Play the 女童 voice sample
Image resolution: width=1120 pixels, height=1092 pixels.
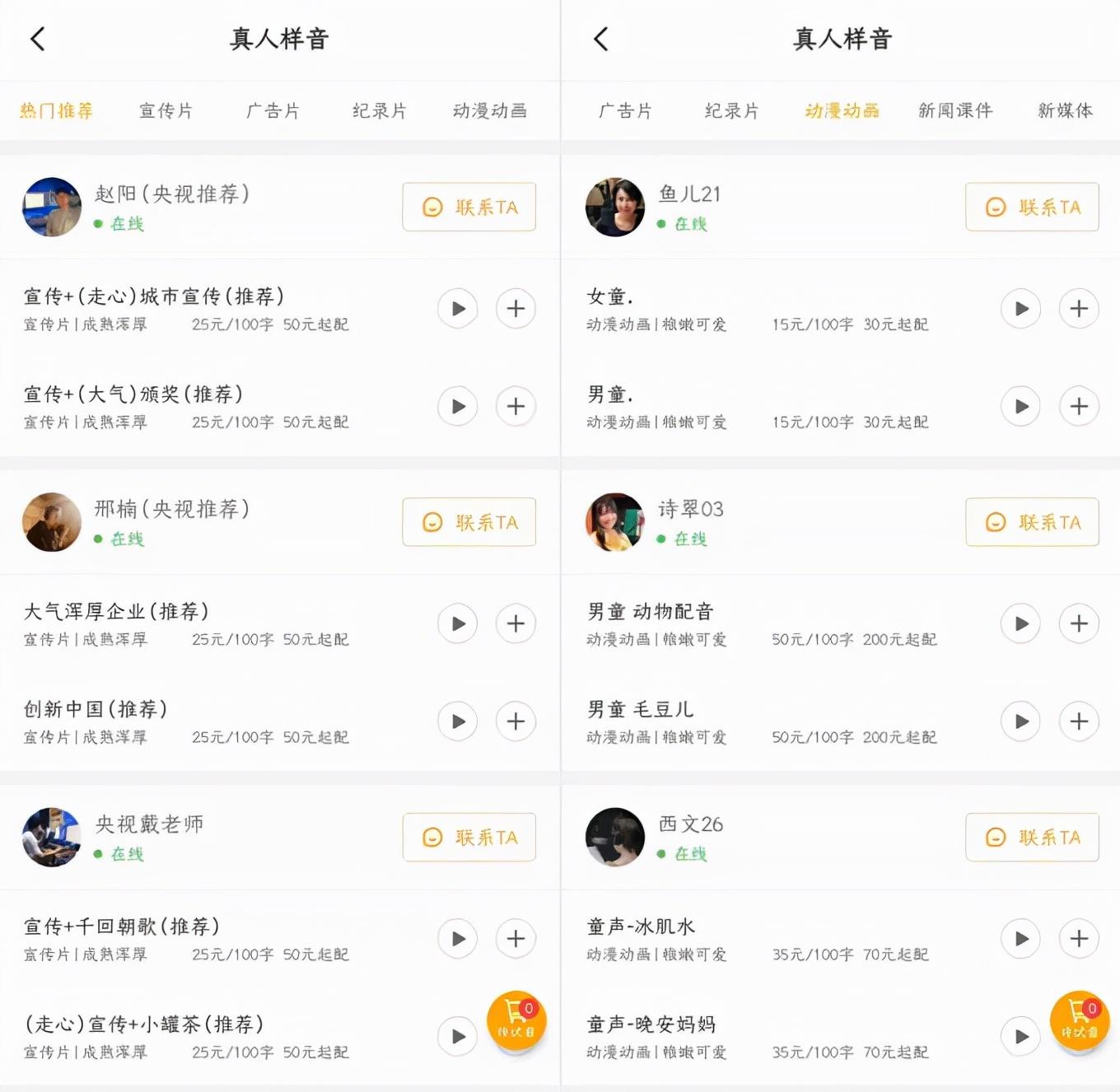pyautogui.click(x=1021, y=309)
